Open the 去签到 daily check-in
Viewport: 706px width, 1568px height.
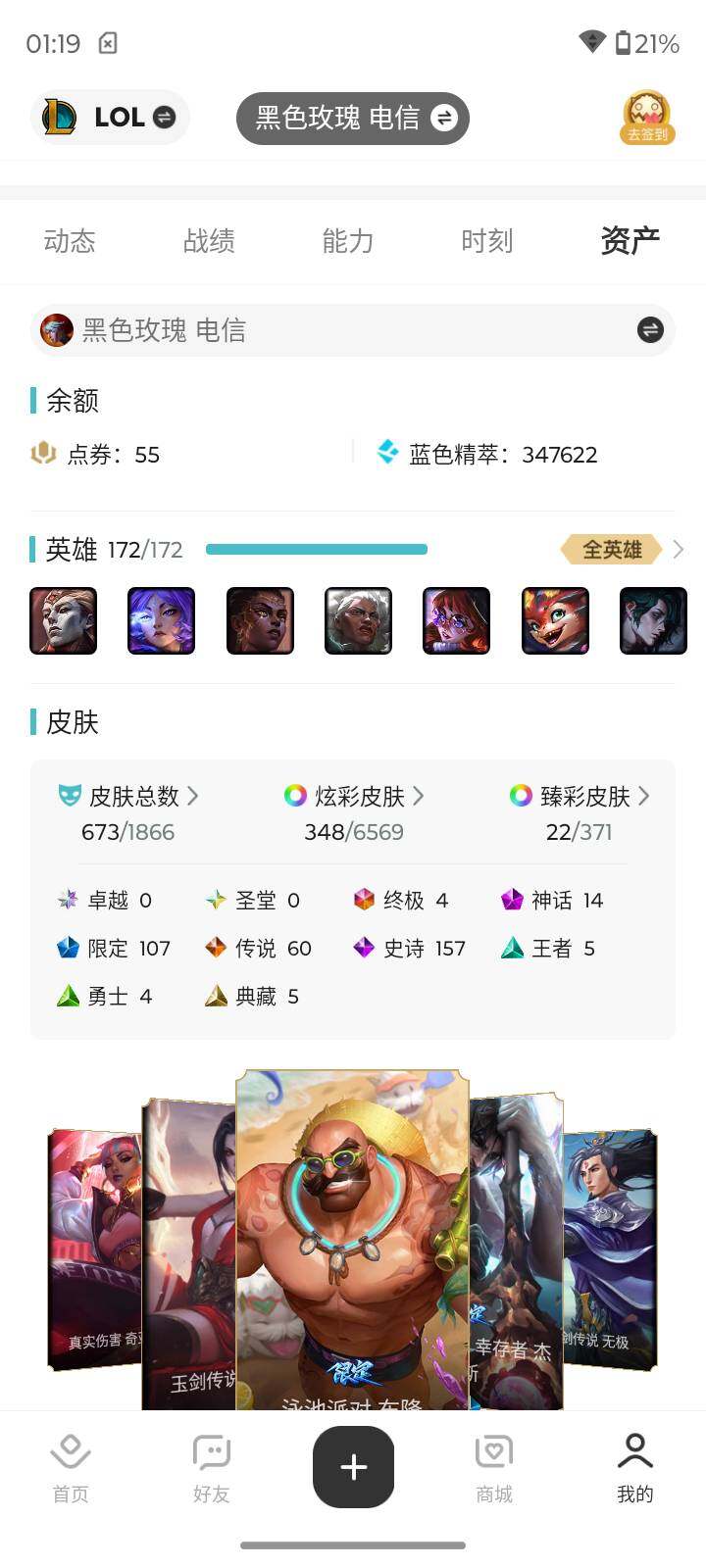pyautogui.click(x=646, y=118)
